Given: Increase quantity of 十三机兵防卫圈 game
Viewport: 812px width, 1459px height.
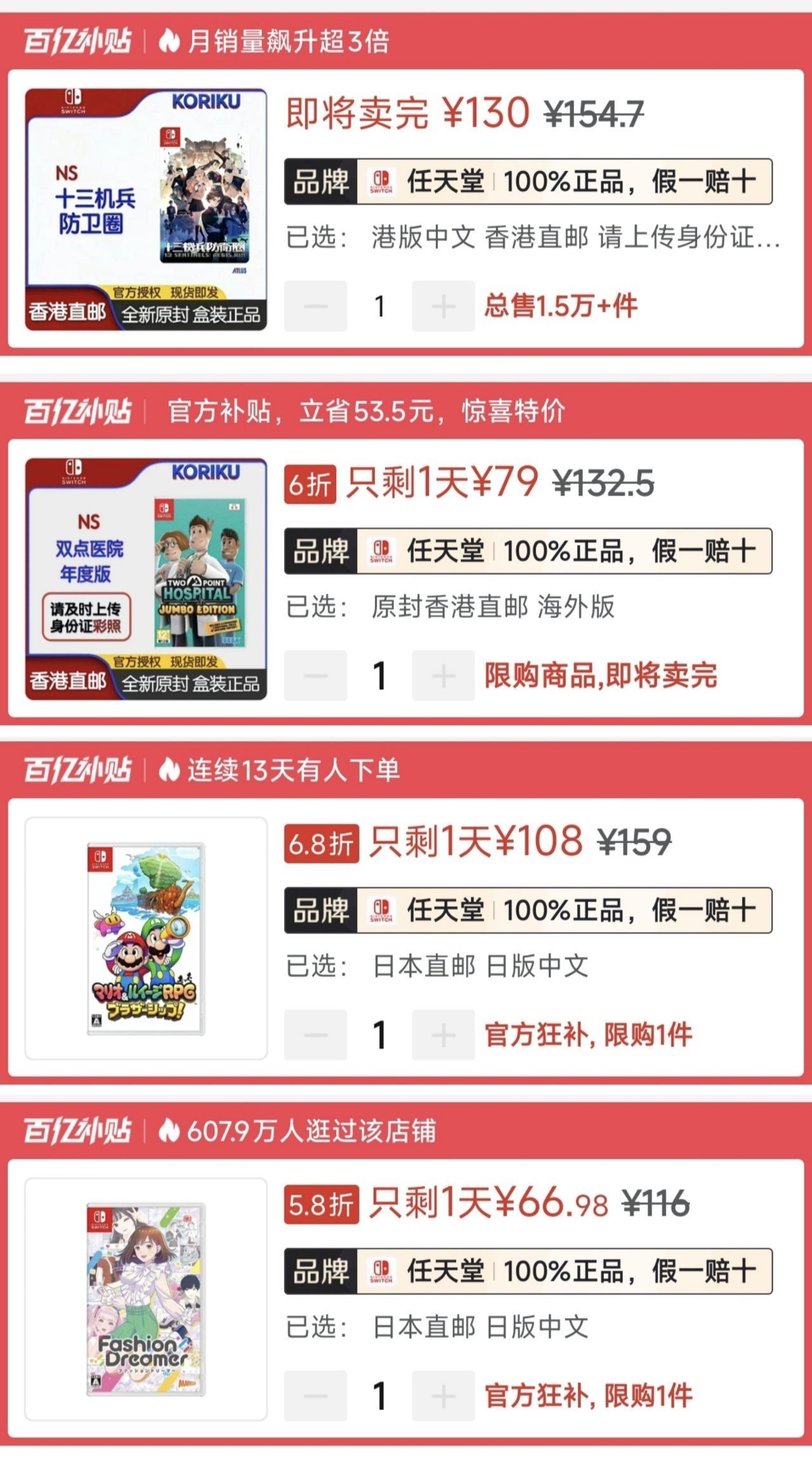Looking at the screenshot, I should pyautogui.click(x=443, y=306).
